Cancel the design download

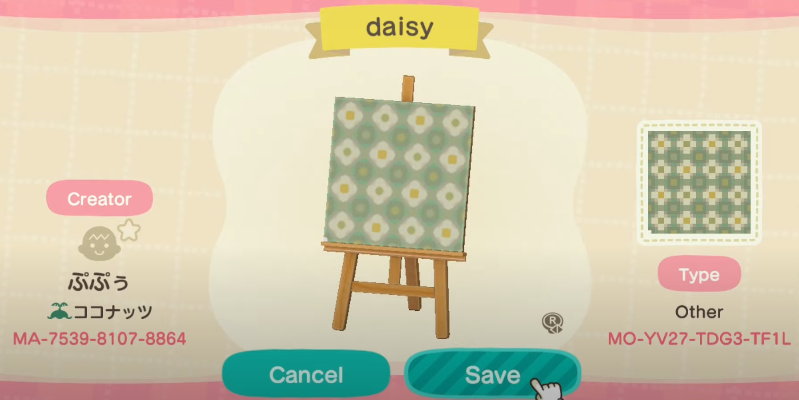click(x=306, y=376)
